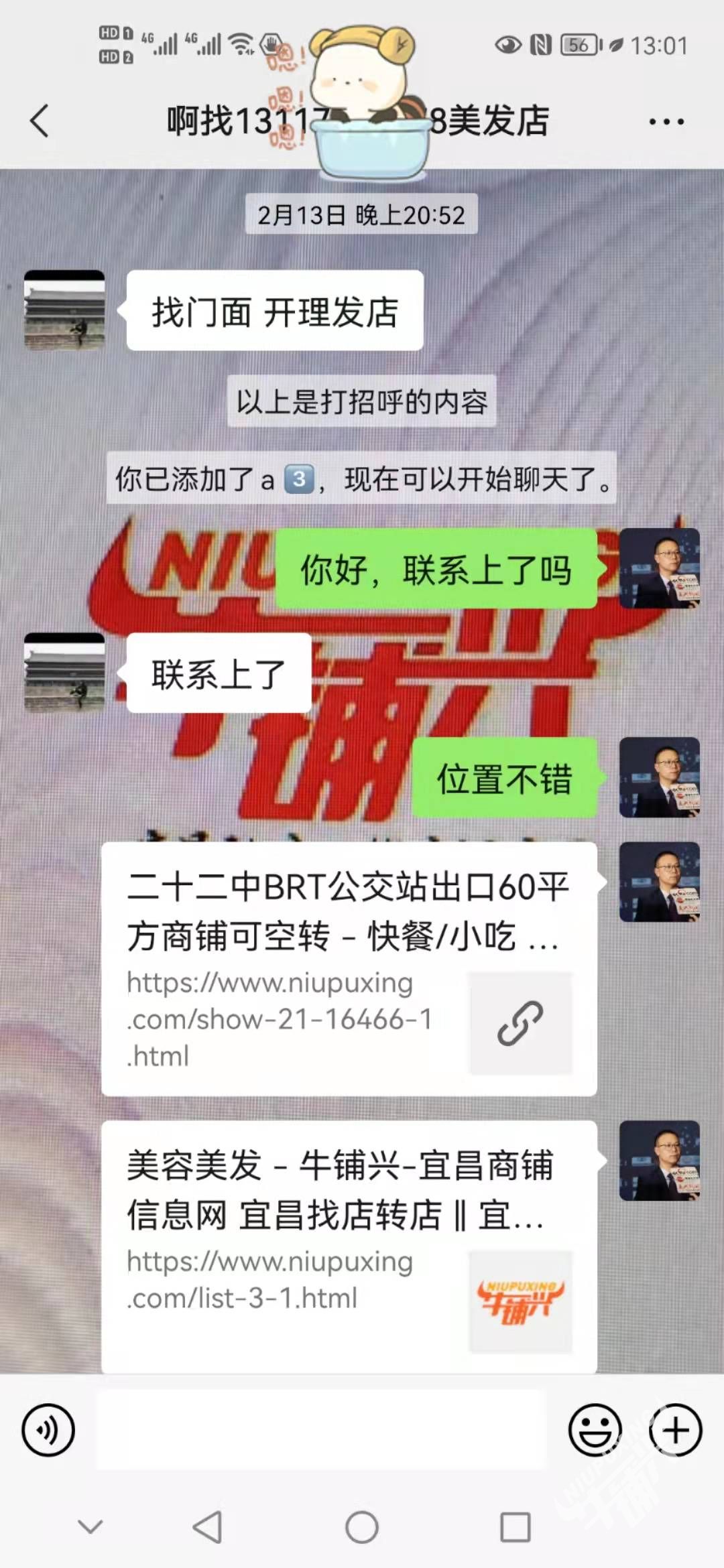Viewport: 724px width, 1568px height.
Task: Open the plus attachments menu
Action: 675,1430
